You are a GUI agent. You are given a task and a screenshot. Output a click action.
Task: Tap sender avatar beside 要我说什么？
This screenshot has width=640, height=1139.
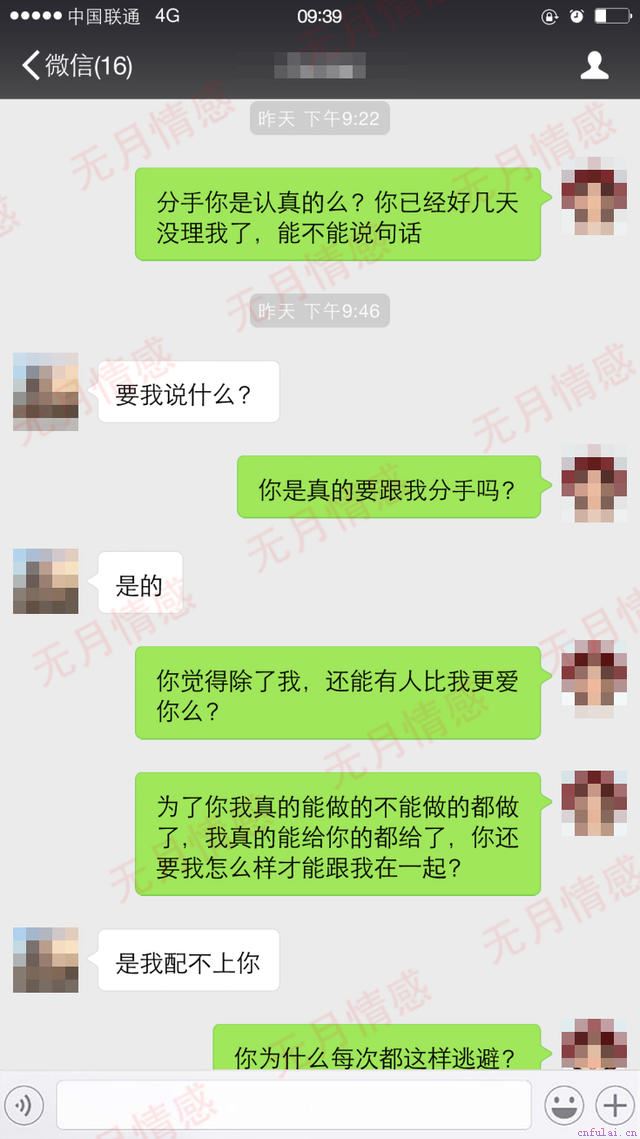(x=46, y=392)
